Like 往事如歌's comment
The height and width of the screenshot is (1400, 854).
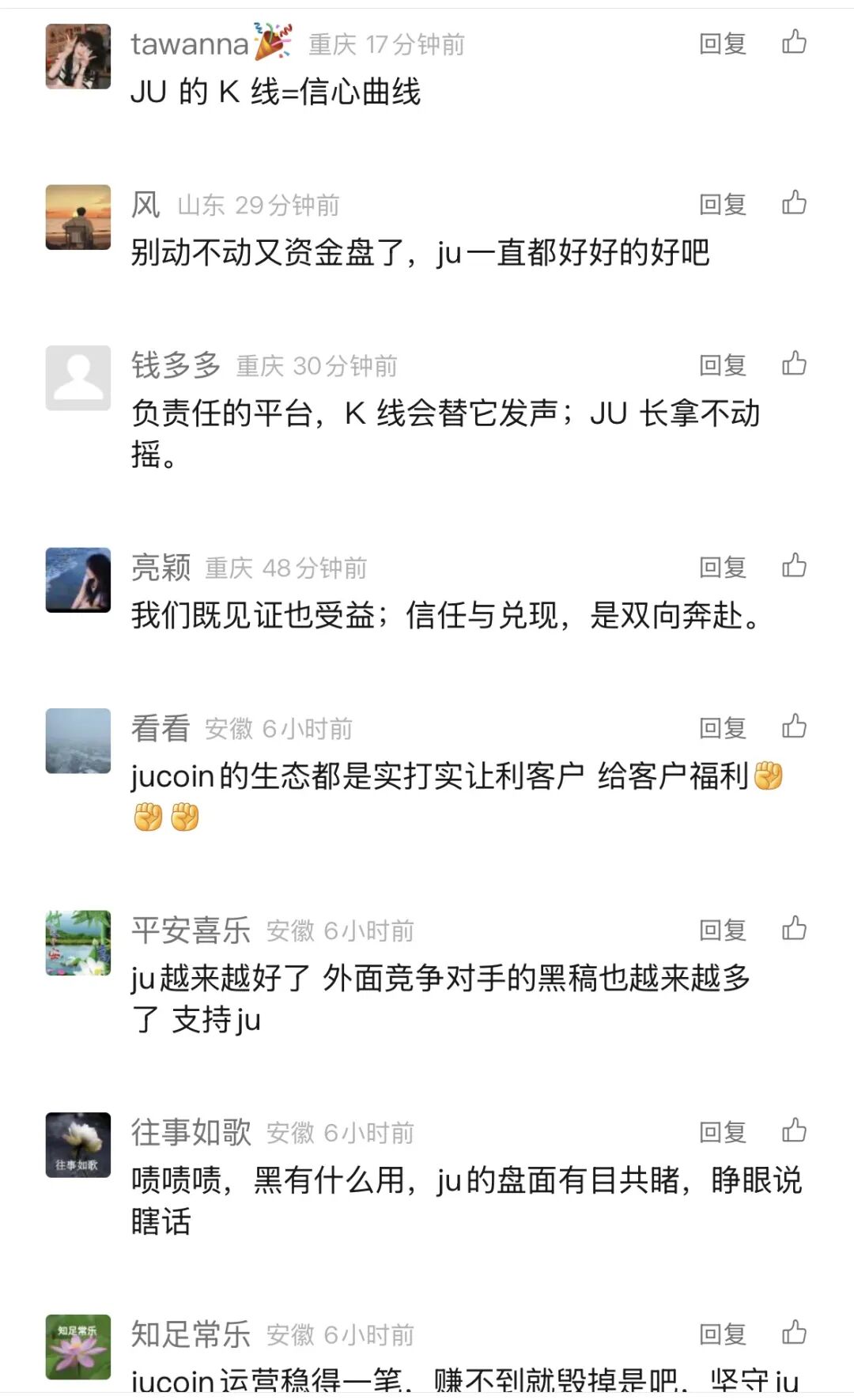794,1131
